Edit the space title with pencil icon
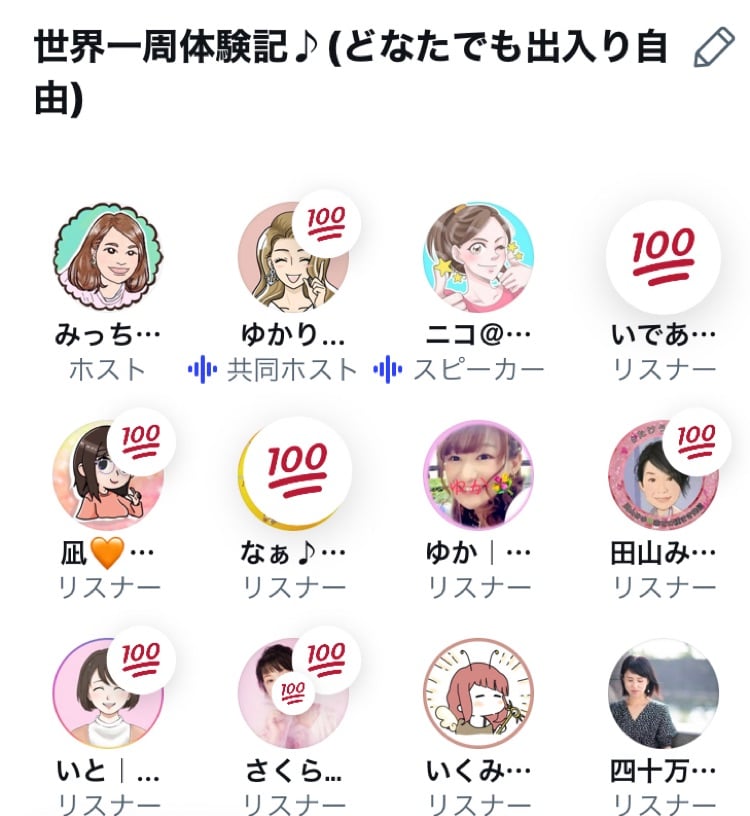The height and width of the screenshot is (816, 750). pyautogui.click(x=713, y=48)
